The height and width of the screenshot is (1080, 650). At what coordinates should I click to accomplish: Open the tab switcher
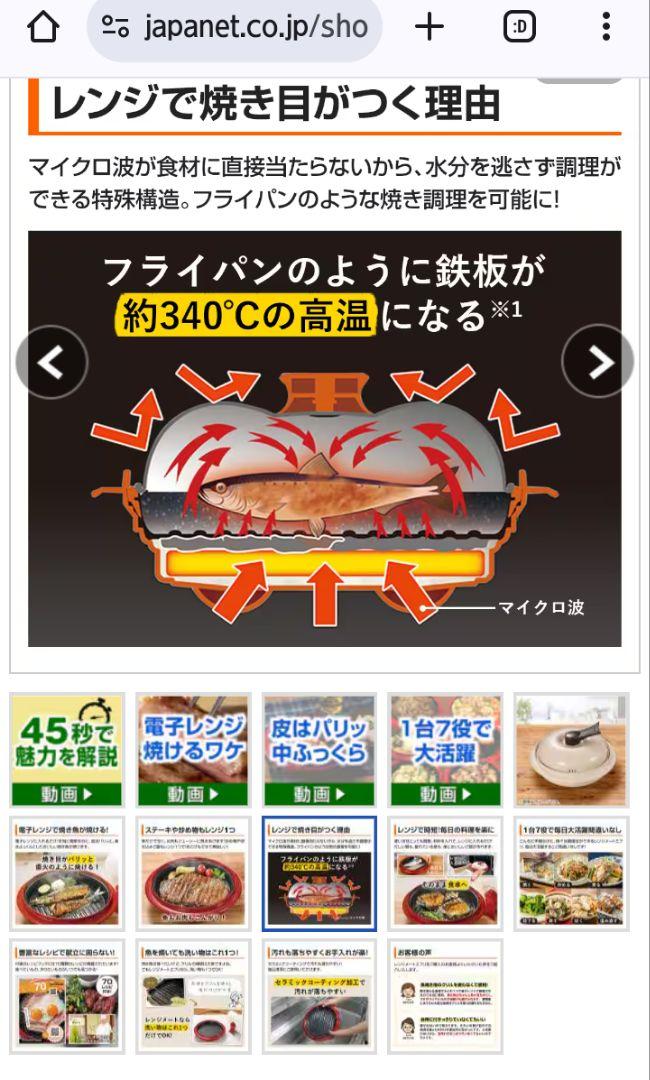(519, 28)
